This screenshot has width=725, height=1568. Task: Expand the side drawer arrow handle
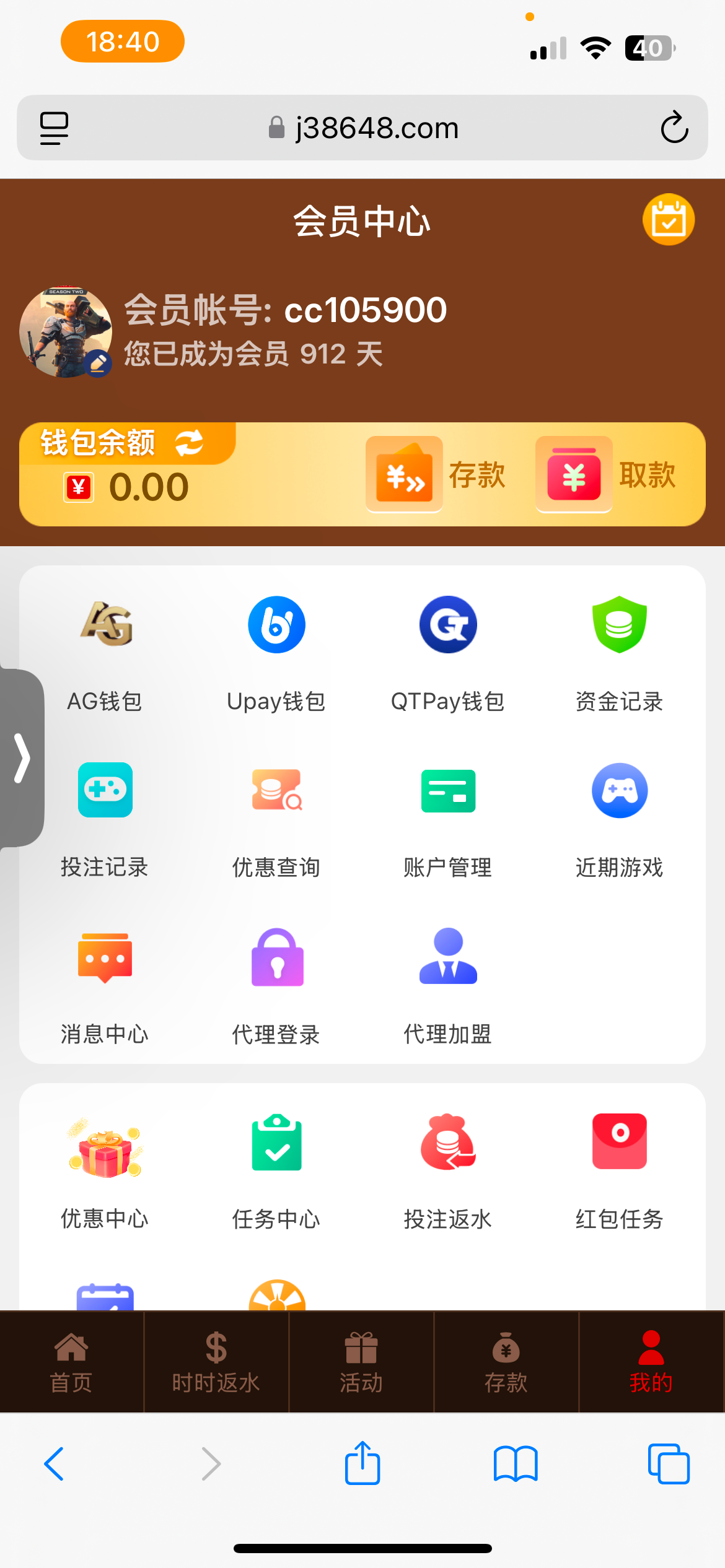point(22,758)
